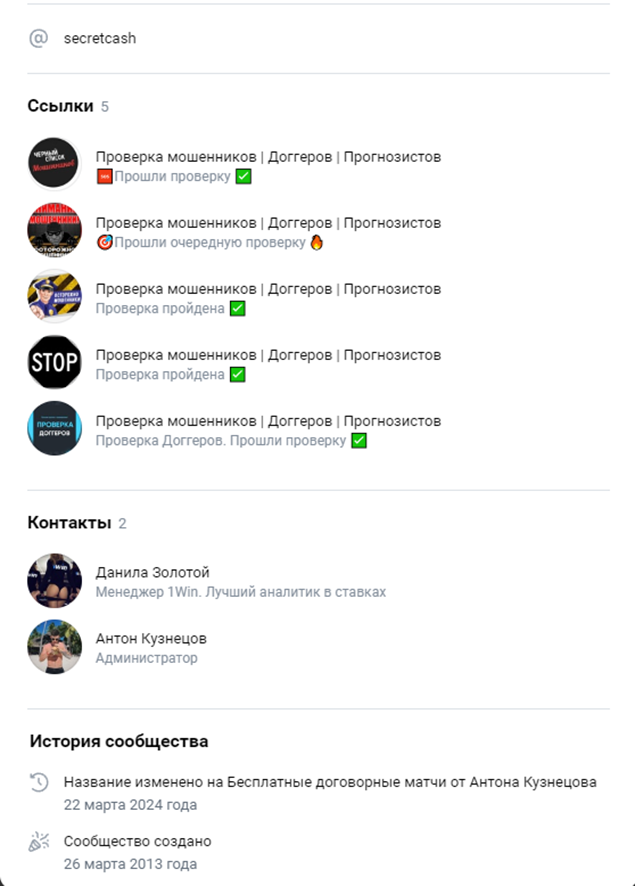Open link 'Прошли очередную проверку'

point(267,224)
